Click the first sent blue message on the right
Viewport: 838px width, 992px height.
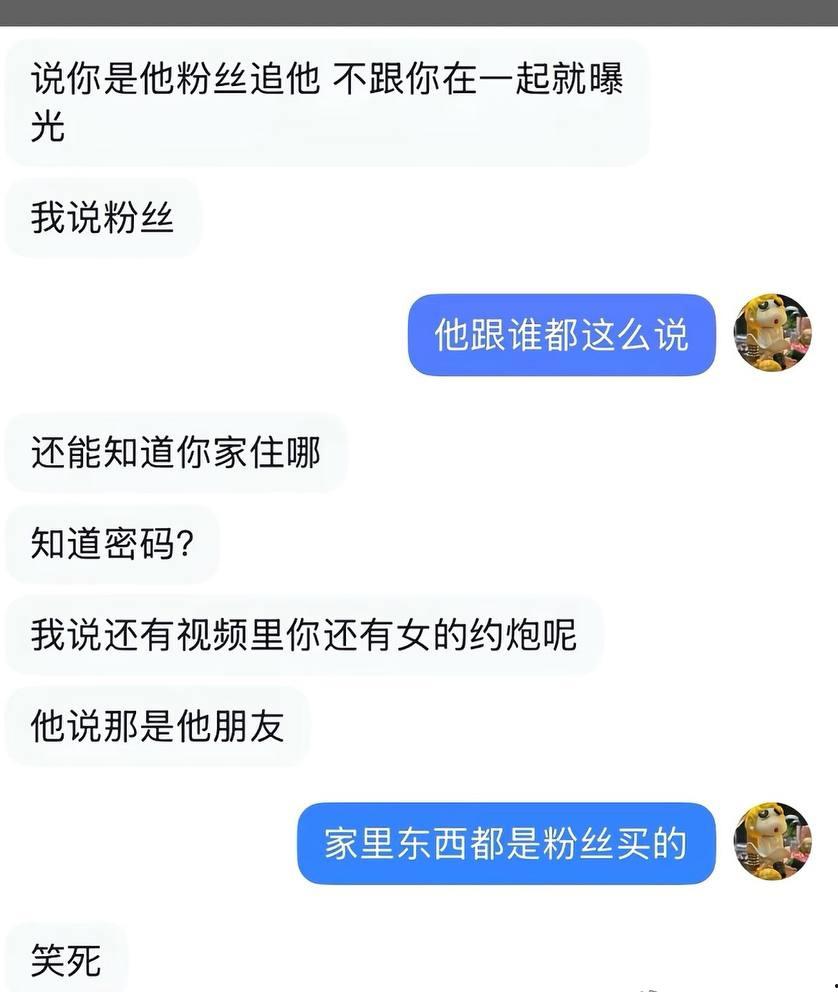[560, 336]
